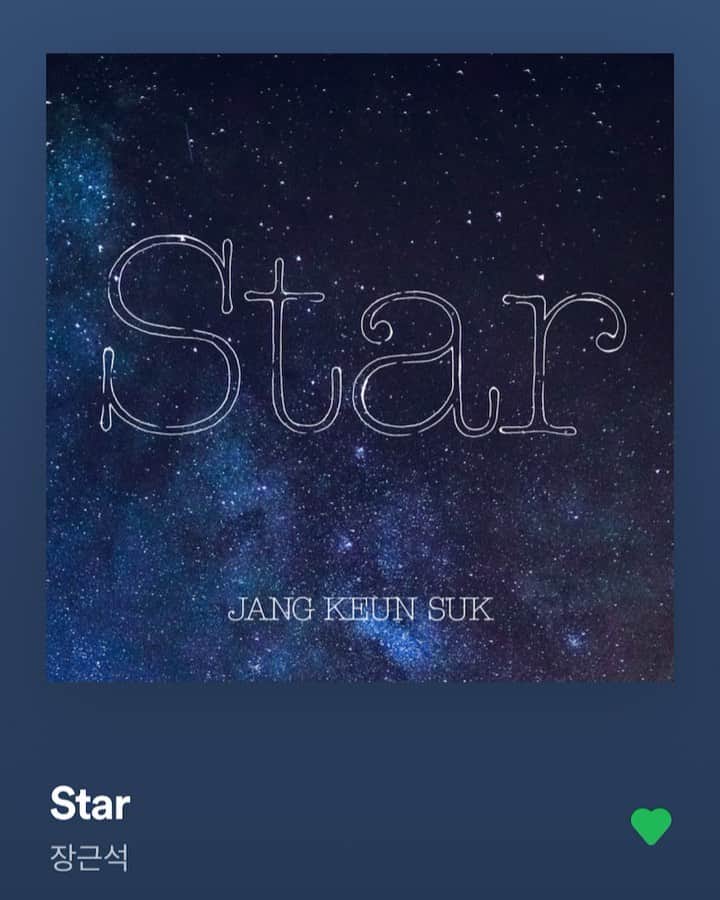Unlike the song Star with the green heart
This screenshot has height=900, width=720.
click(651, 826)
